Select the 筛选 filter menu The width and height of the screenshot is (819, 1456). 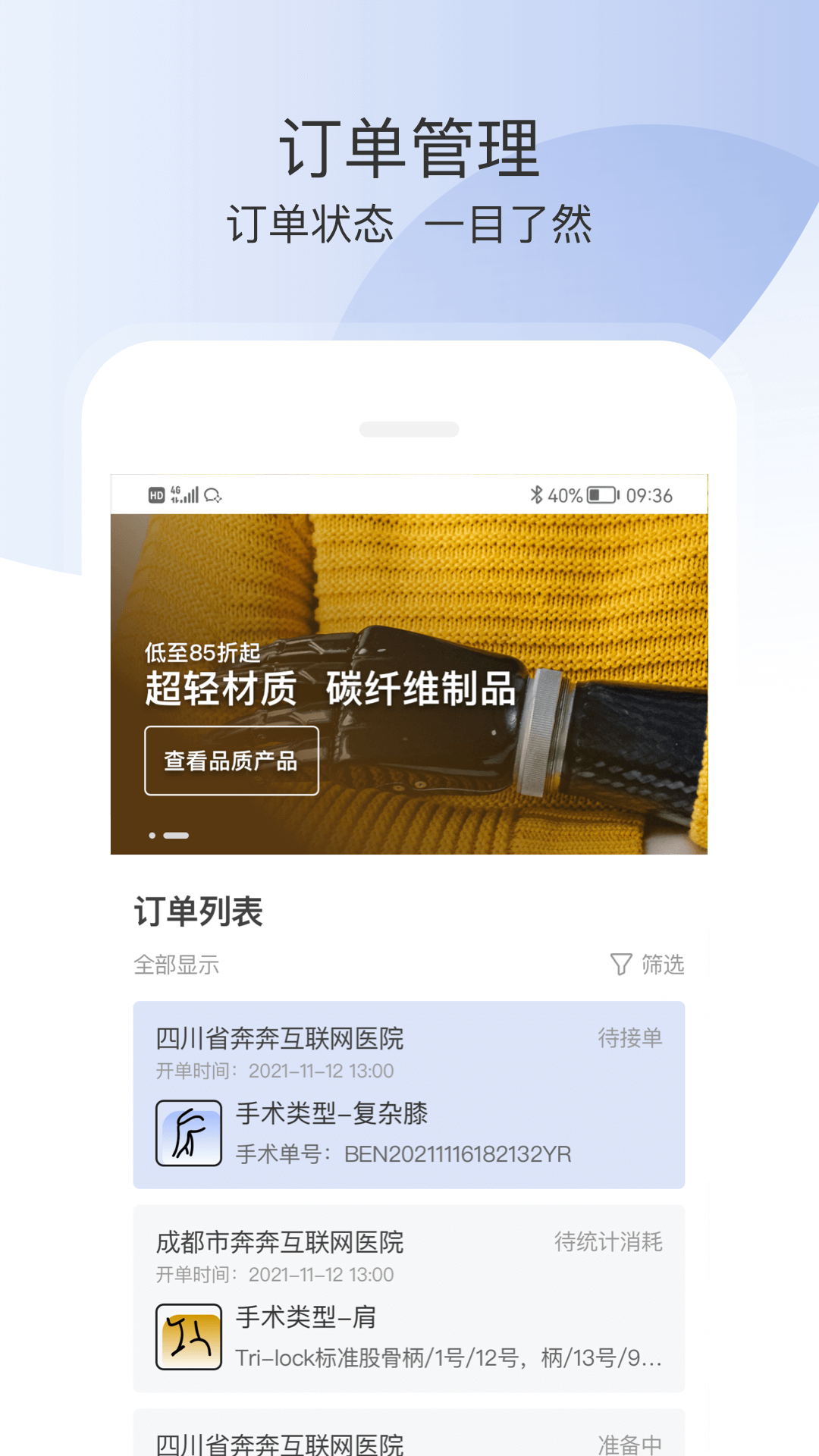coord(663,965)
